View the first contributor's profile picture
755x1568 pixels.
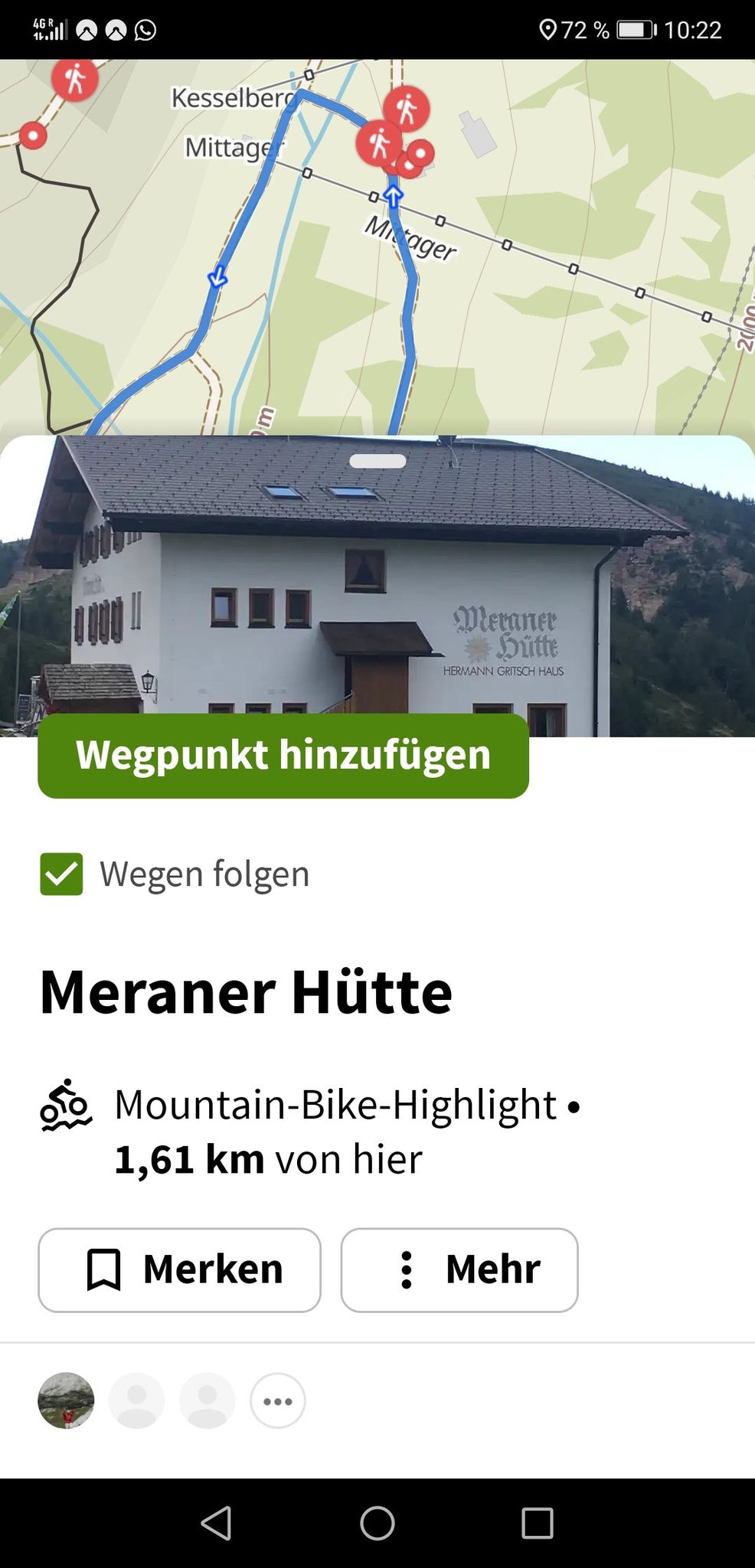point(66,1400)
